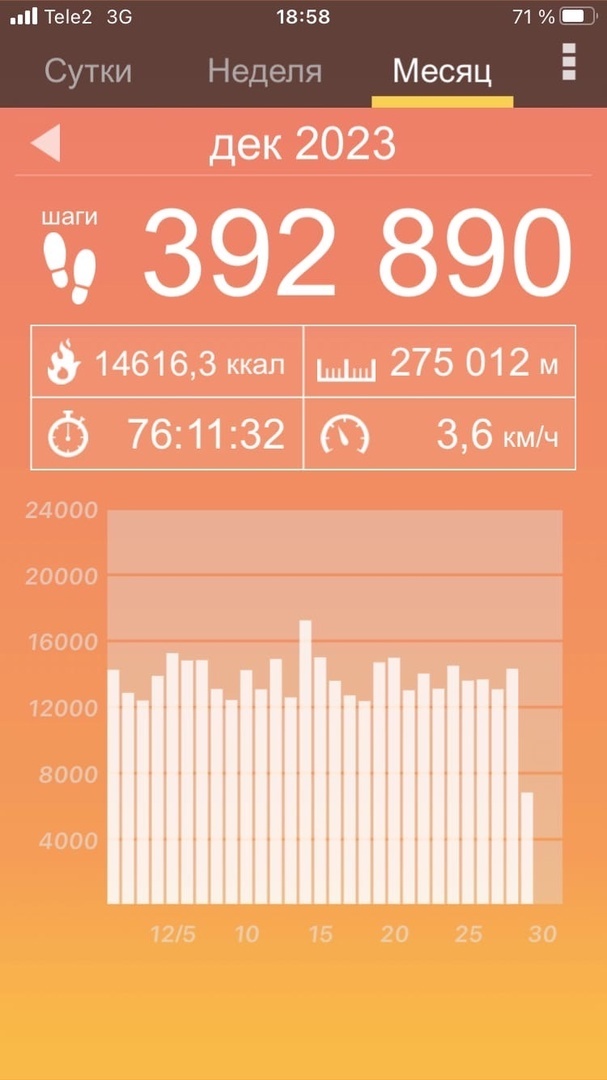Switch to the Сутки tab
This screenshot has height=1080, width=607.
(88, 72)
